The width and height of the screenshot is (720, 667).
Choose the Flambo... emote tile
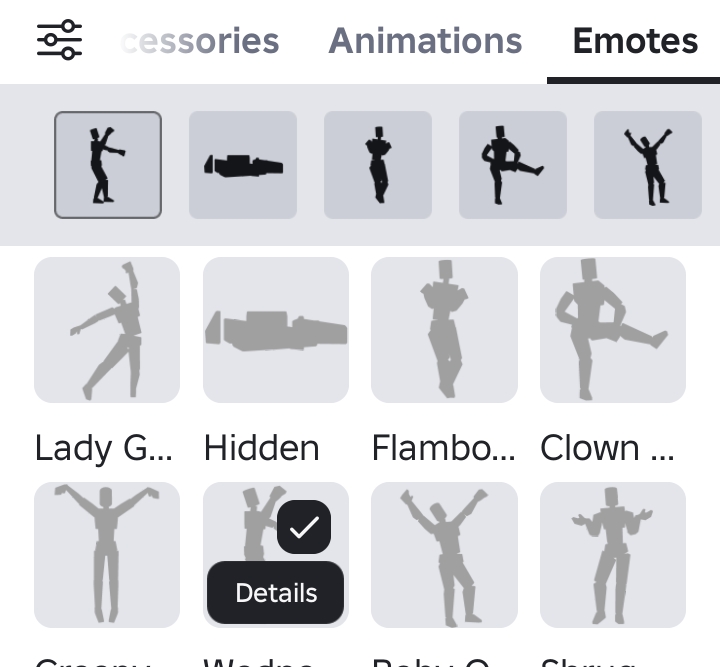444,330
